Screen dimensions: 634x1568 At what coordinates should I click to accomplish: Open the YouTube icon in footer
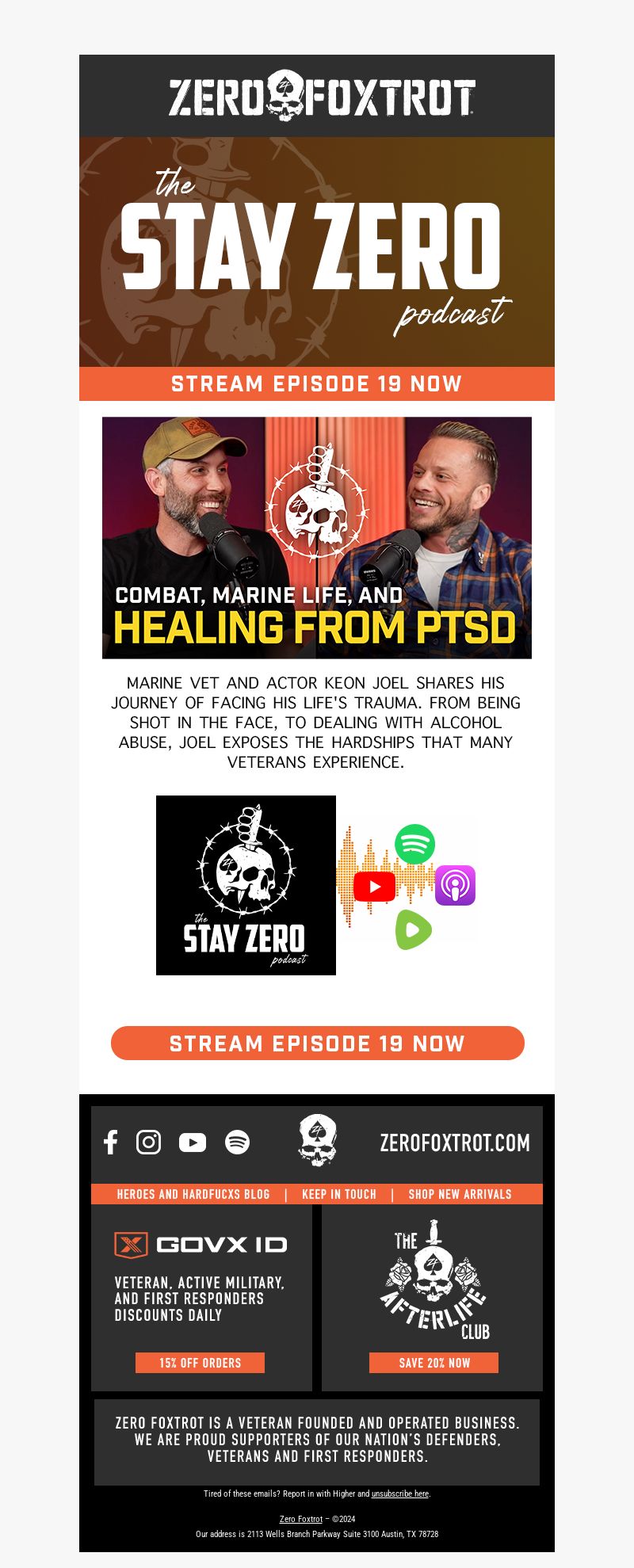click(x=193, y=1142)
